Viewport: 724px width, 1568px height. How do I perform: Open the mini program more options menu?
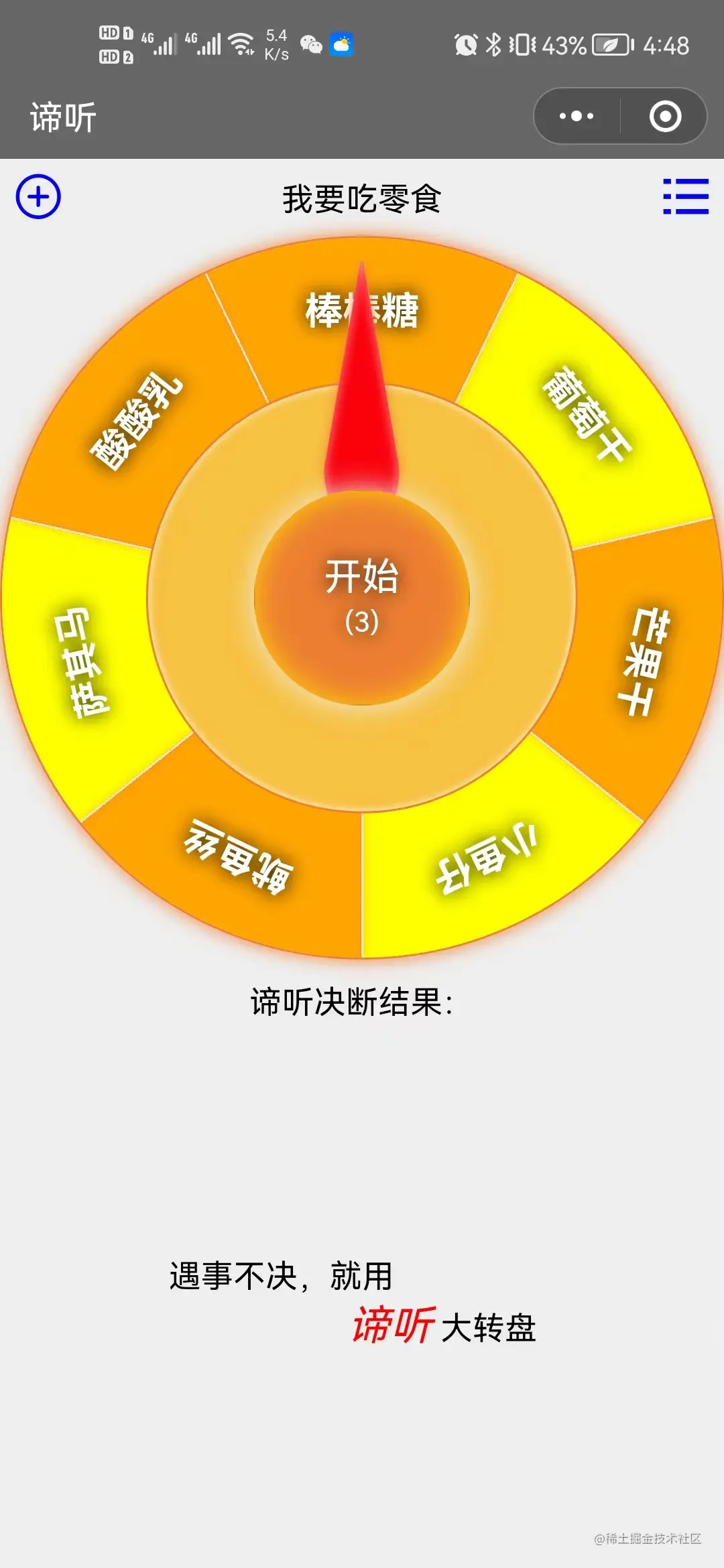(x=577, y=116)
